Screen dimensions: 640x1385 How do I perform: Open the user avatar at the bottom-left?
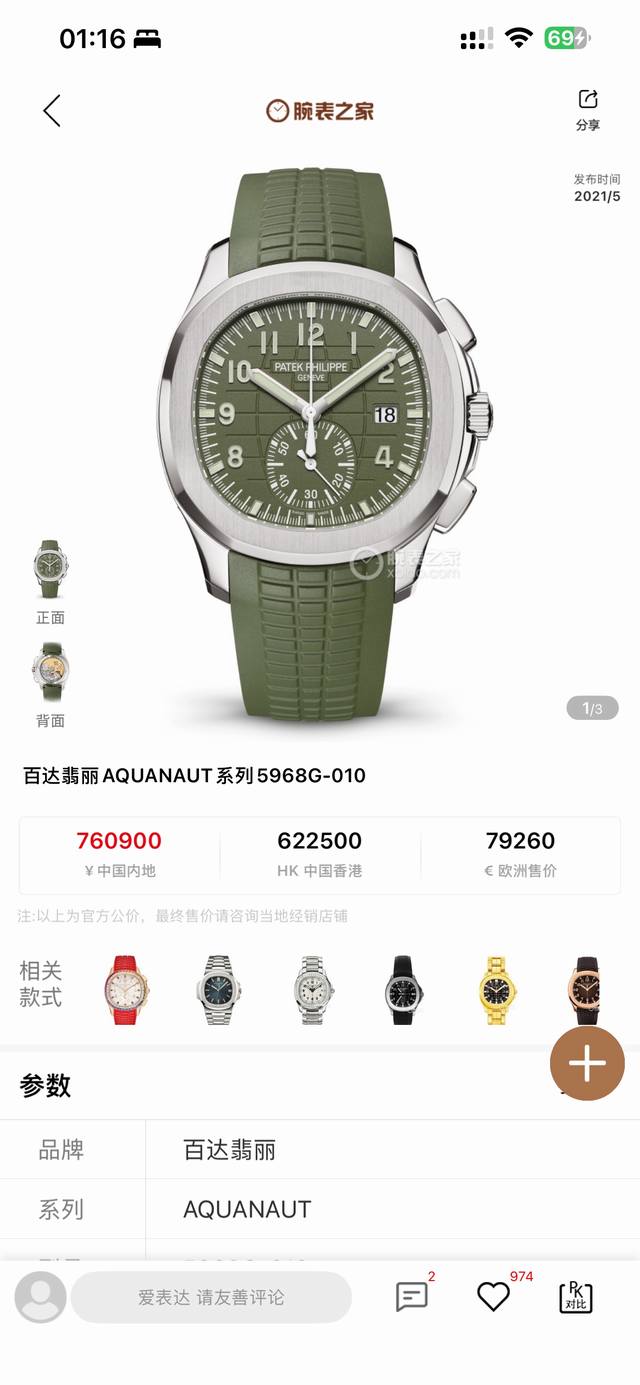tap(41, 1298)
